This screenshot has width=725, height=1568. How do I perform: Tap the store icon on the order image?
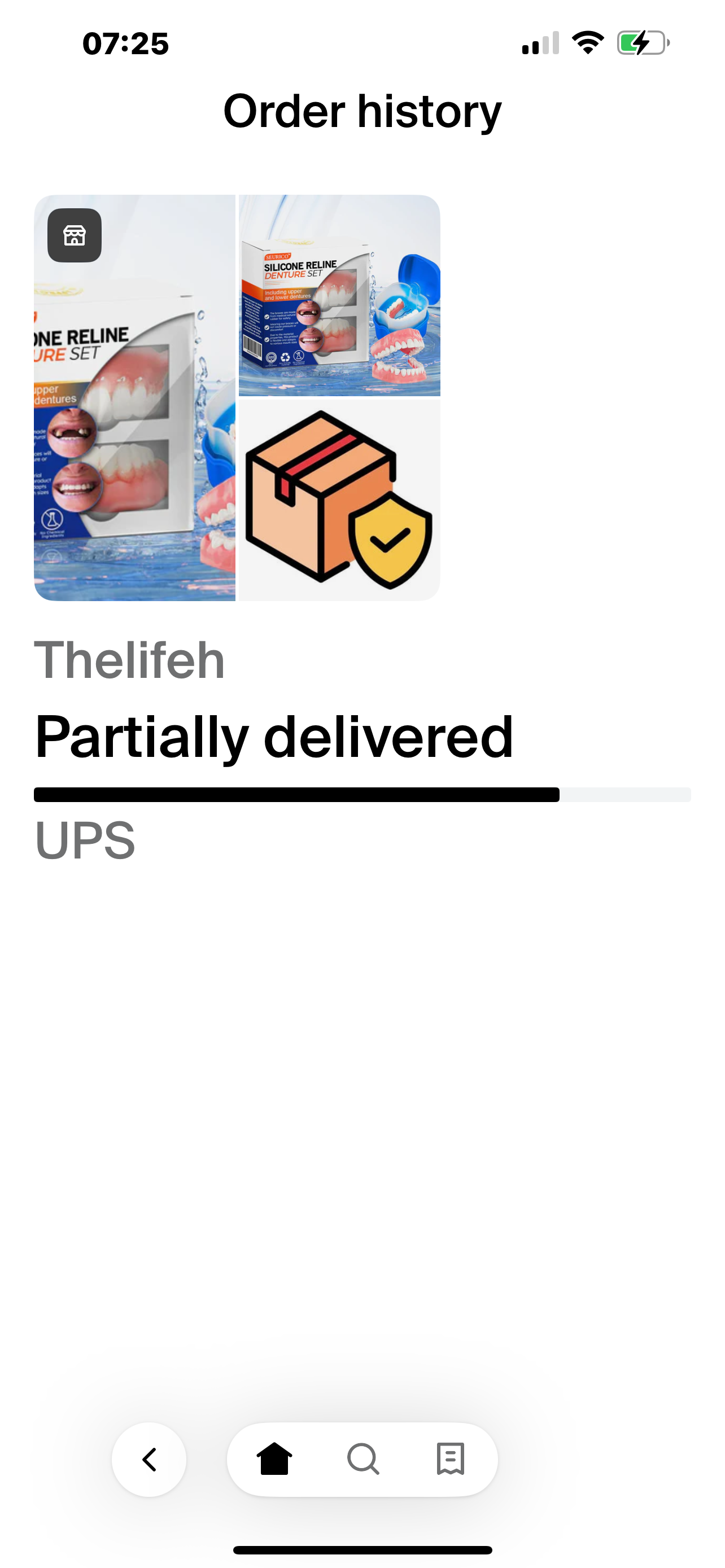(x=75, y=235)
